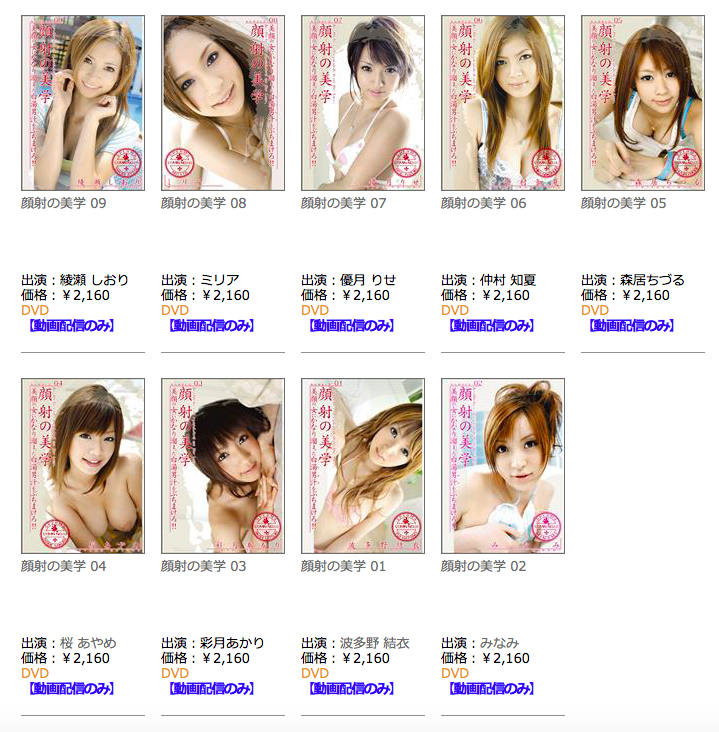This screenshot has width=719, height=732.
Task: Open the title link ending in 05
Action: (x=623, y=203)
